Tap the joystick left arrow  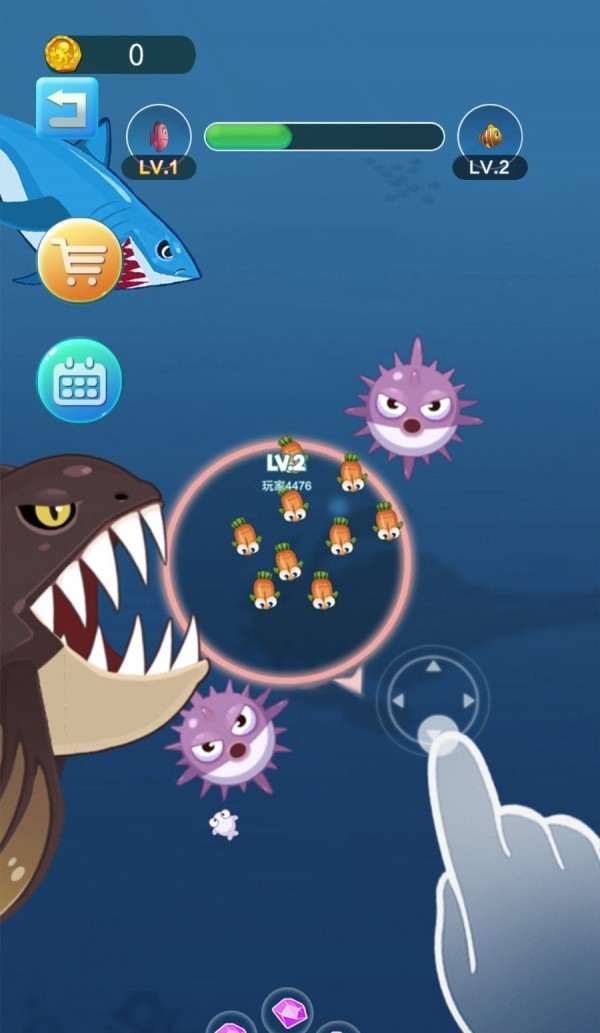pos(398,701)
